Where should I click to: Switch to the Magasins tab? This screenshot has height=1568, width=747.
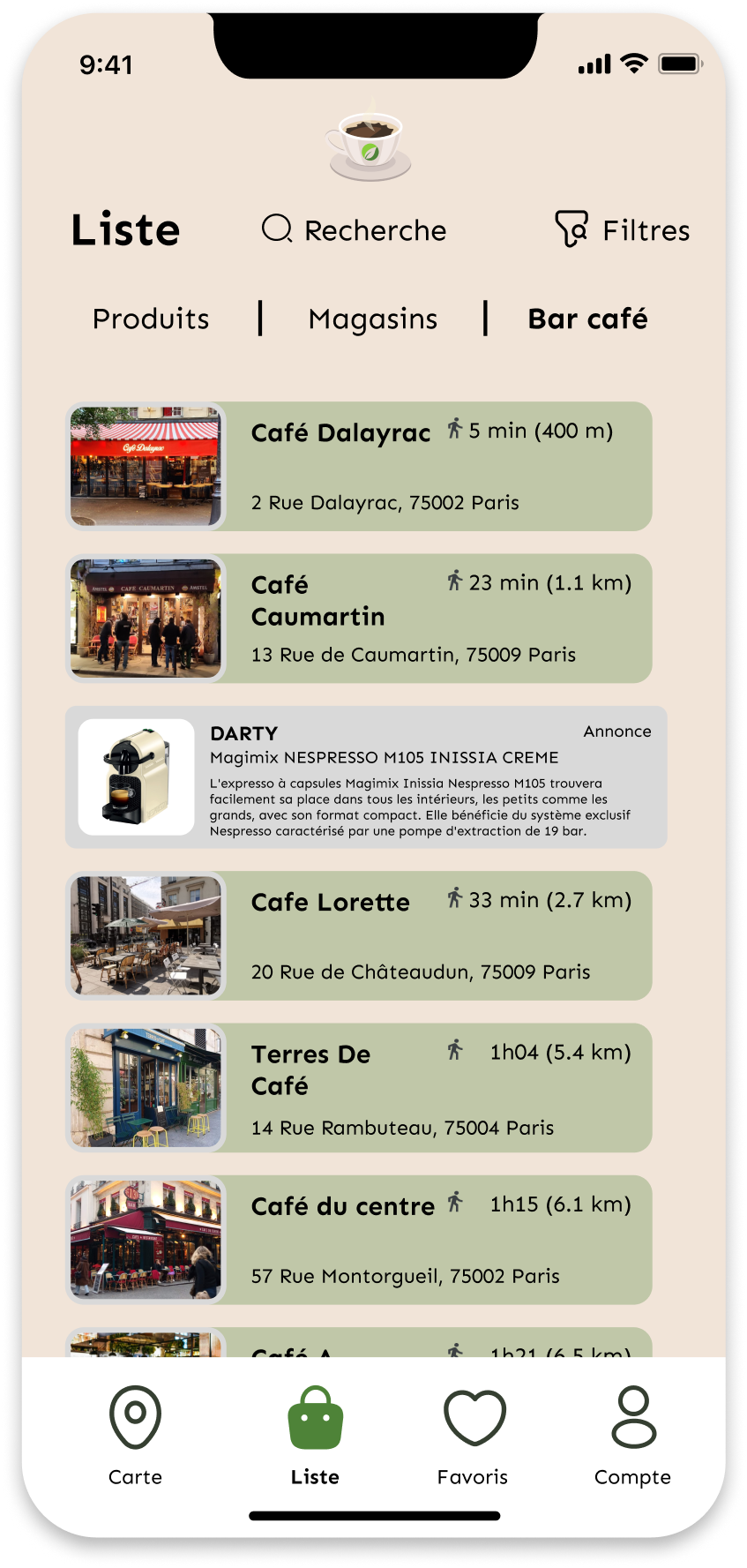click(372, 319)
